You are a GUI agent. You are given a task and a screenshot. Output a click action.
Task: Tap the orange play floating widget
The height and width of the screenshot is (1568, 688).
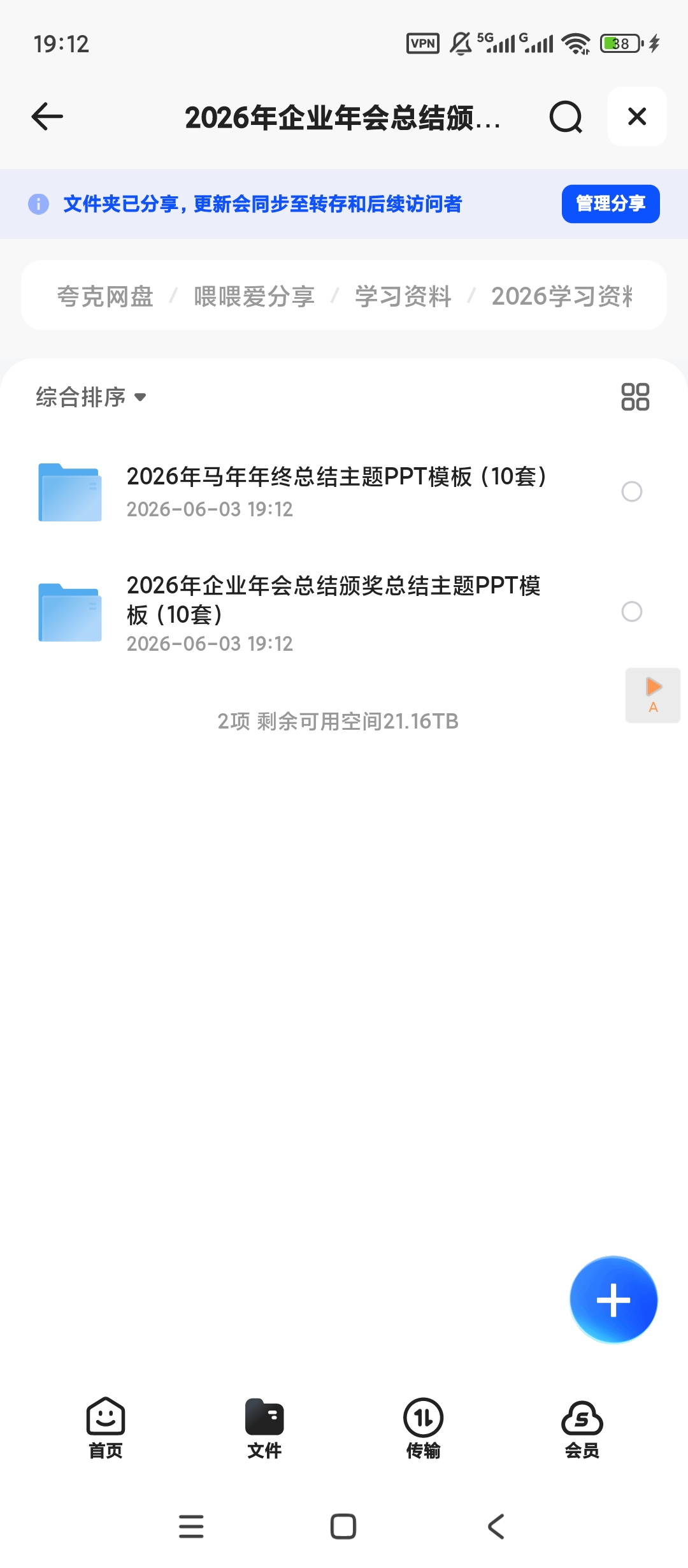pyautogui.click(x=653, y=695)
